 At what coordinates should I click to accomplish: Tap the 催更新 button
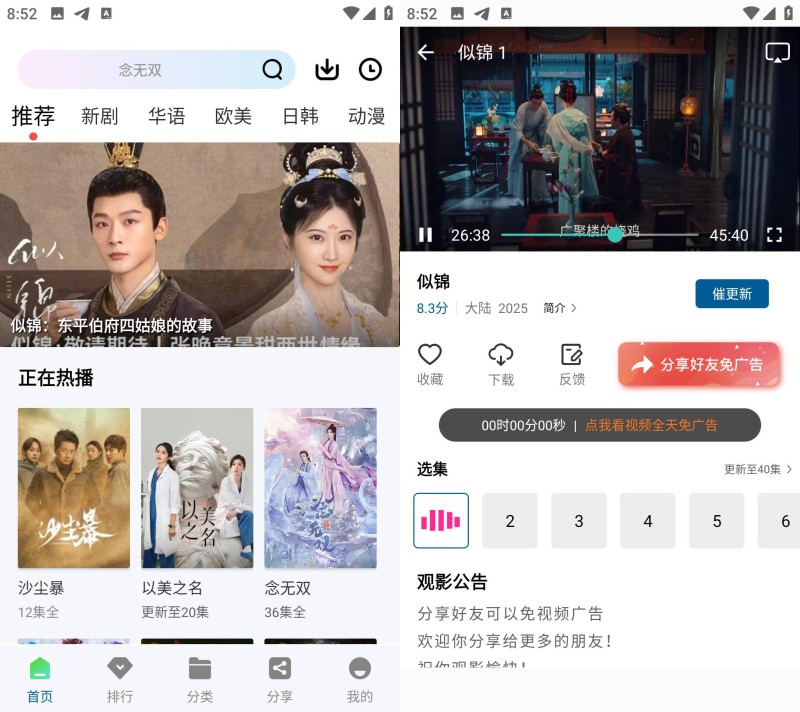(x=732, y=294)
